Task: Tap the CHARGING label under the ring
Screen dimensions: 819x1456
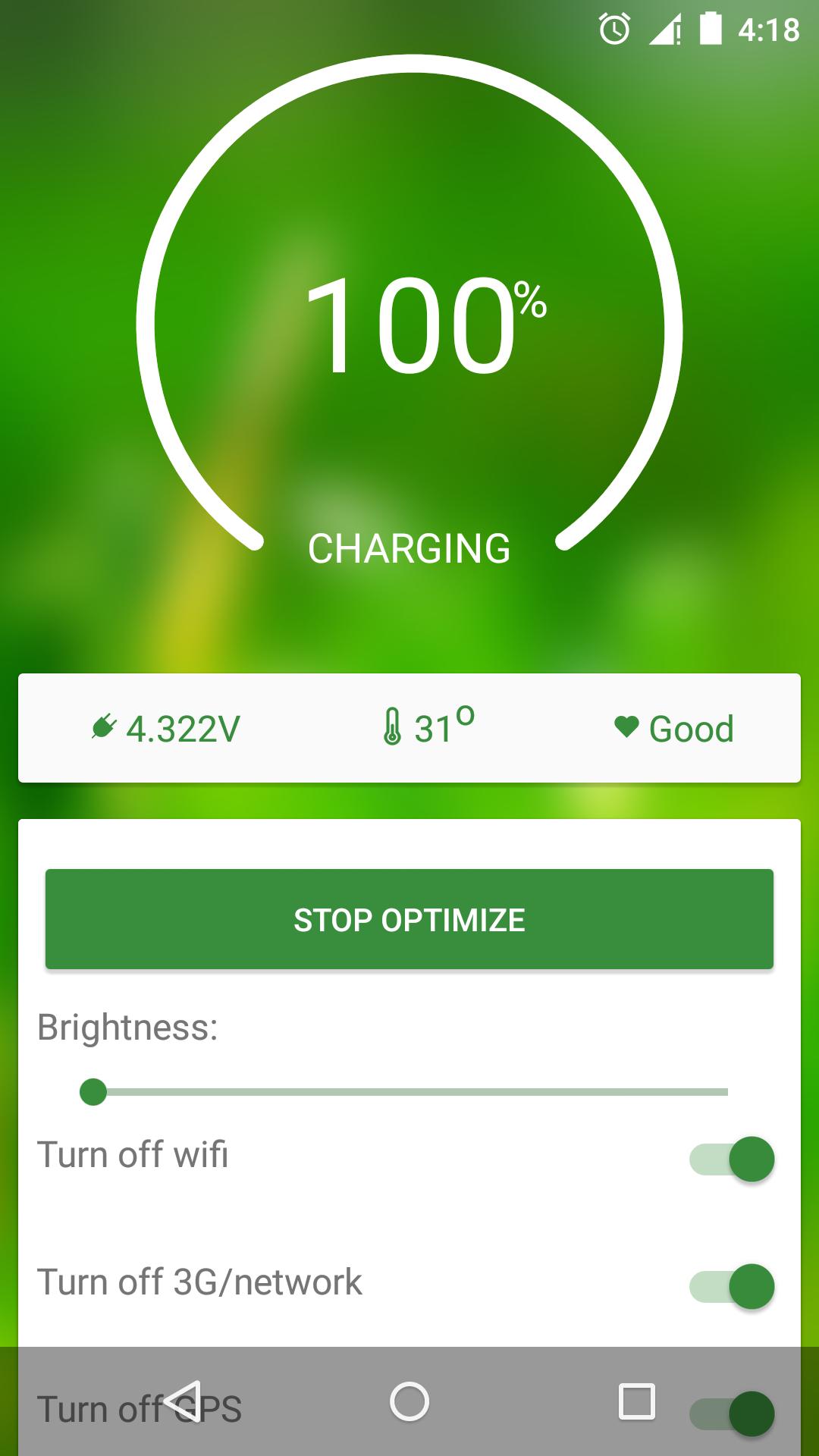Action: pos(409,548)
